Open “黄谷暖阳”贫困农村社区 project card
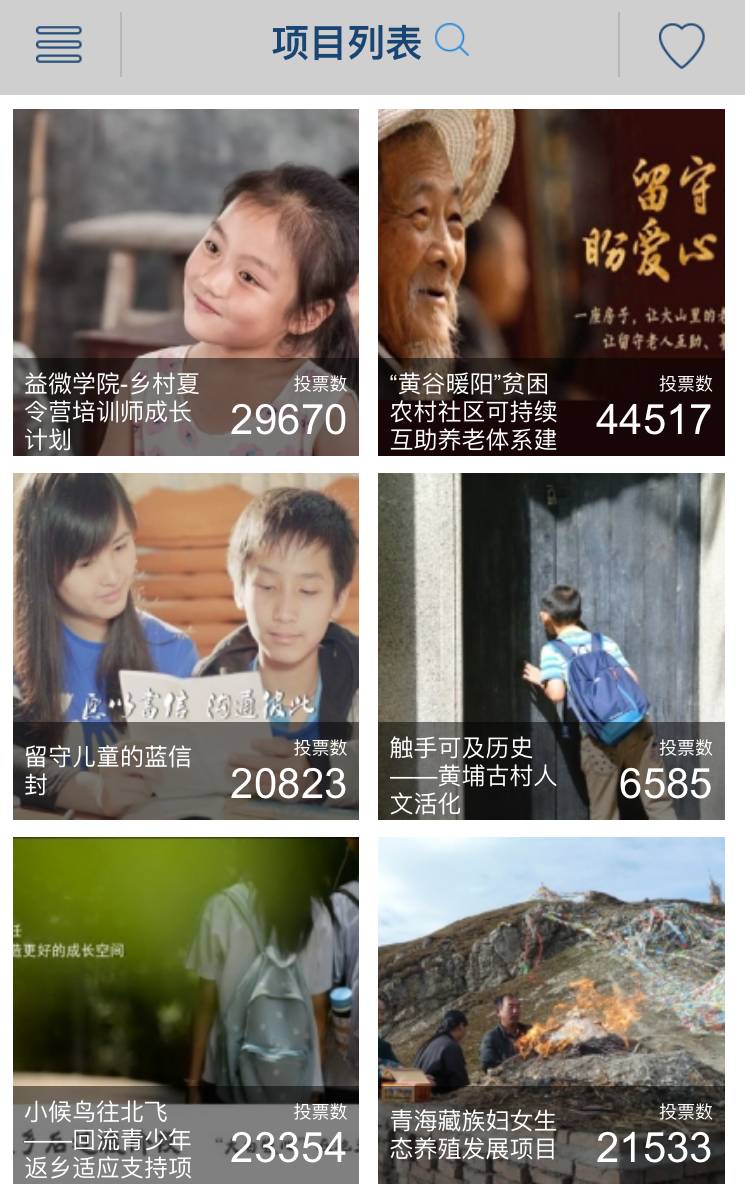 tap(551, 283)
